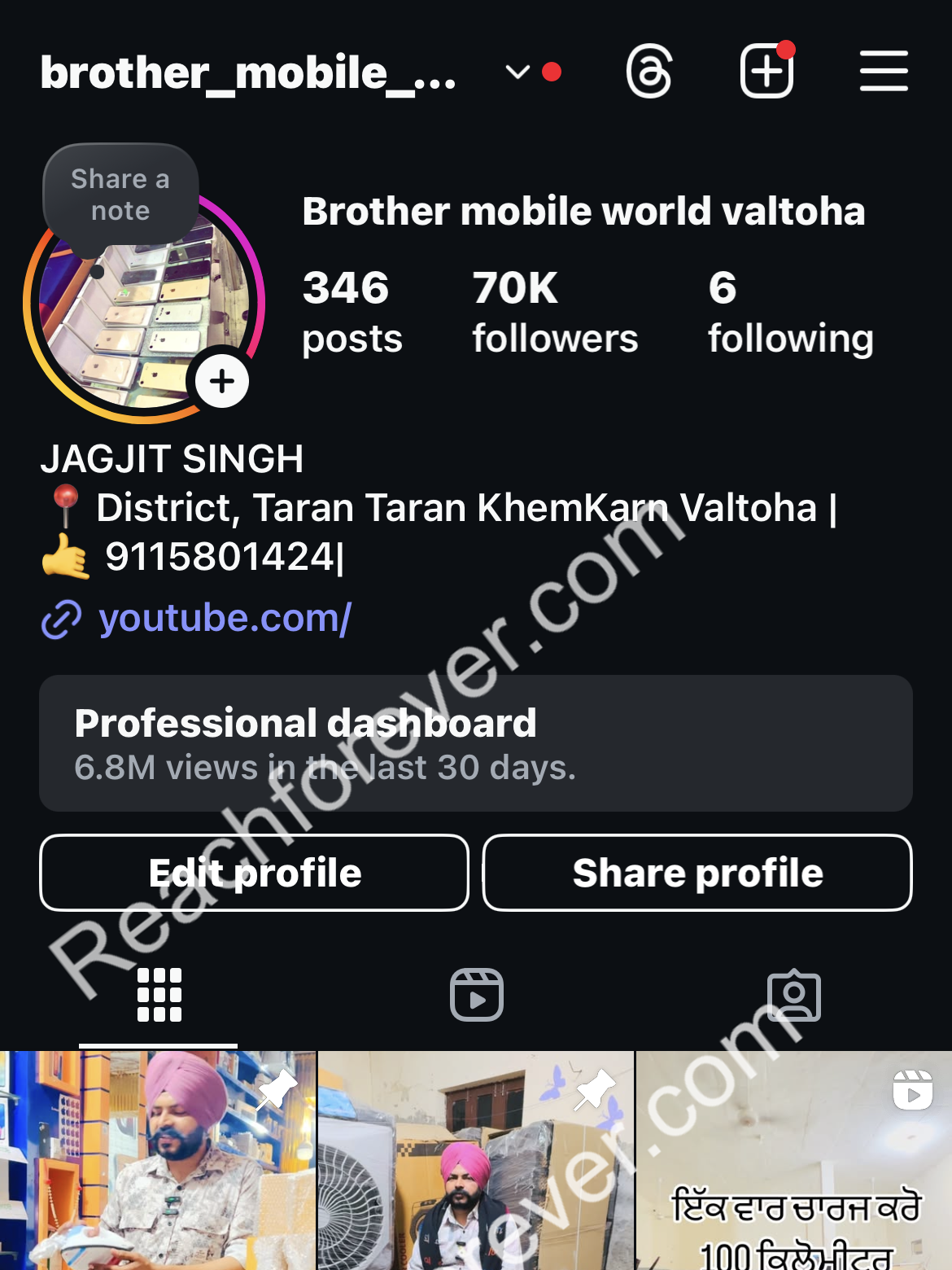
Task: Open the youtube.com link in bio
Action: click(224, 618)
